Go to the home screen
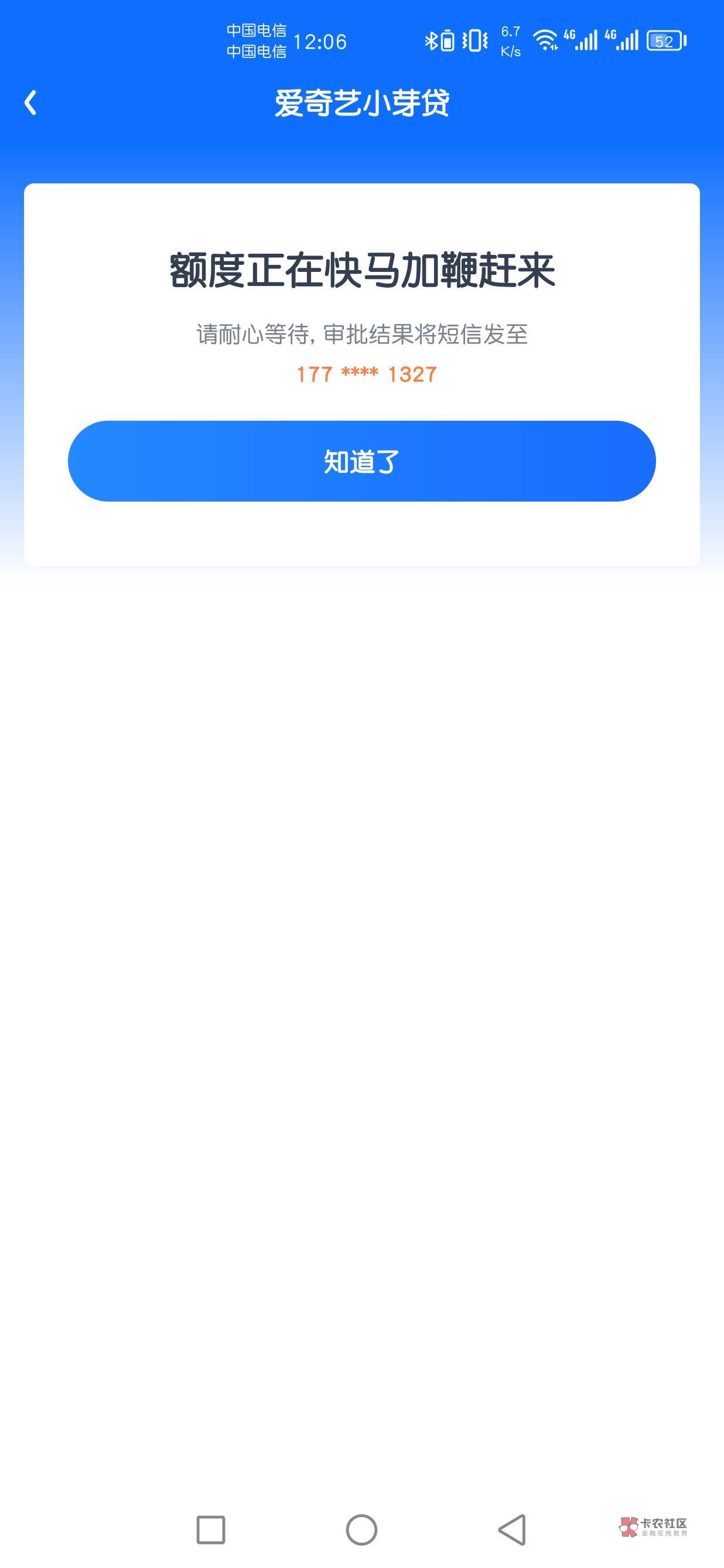 361,1530
